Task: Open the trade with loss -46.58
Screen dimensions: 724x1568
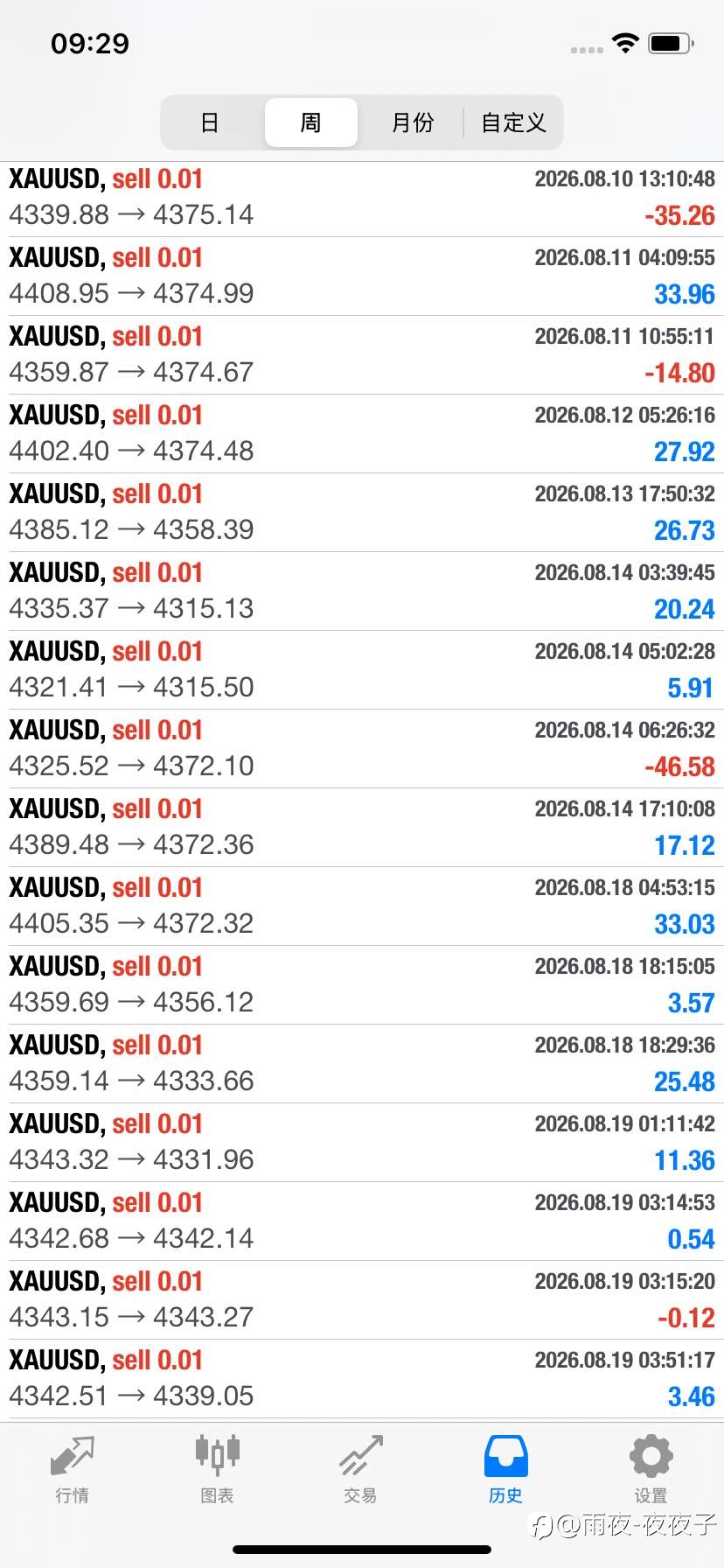Action: 362,749
